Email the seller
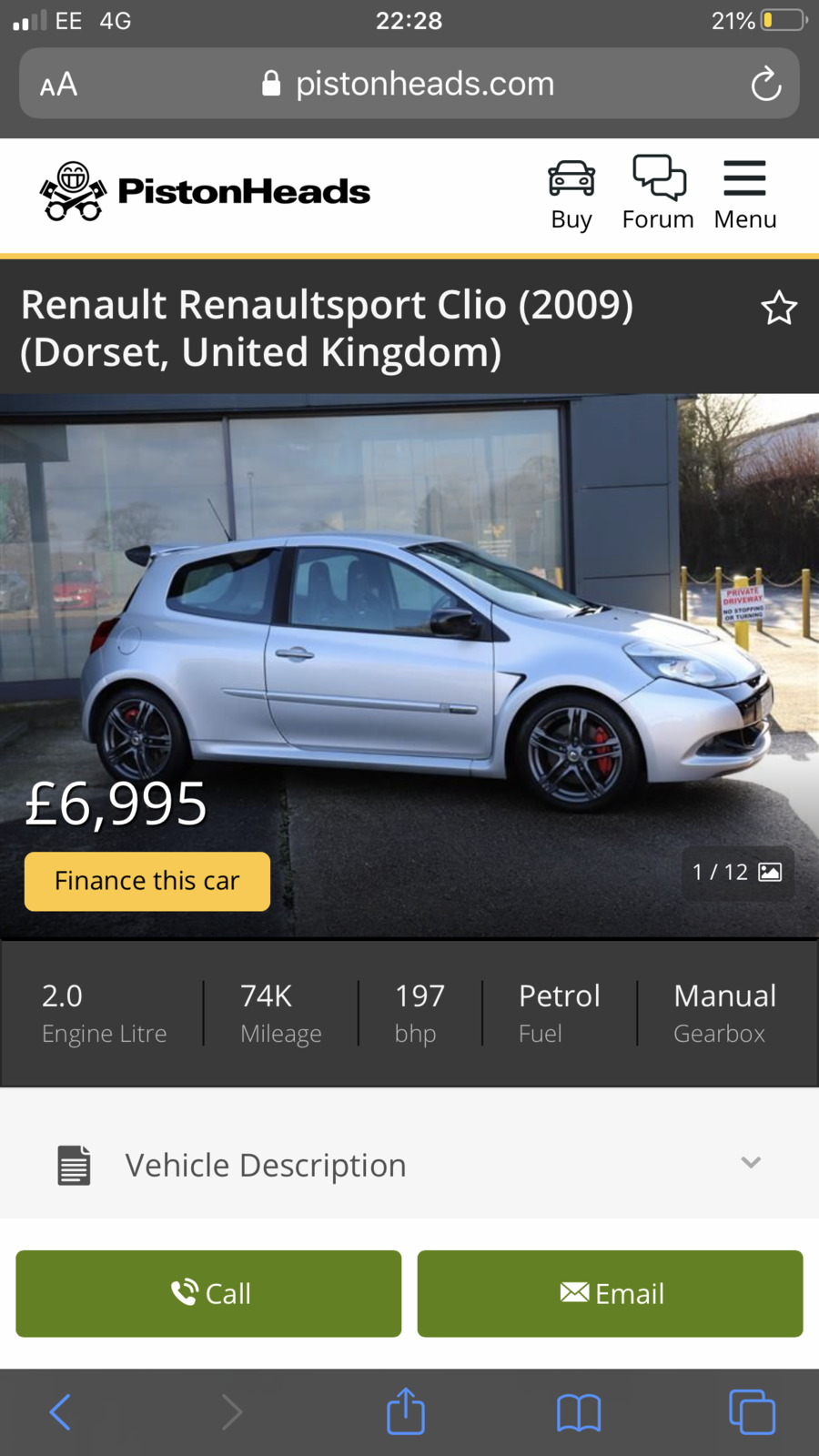 click(x=610, y=1293)
